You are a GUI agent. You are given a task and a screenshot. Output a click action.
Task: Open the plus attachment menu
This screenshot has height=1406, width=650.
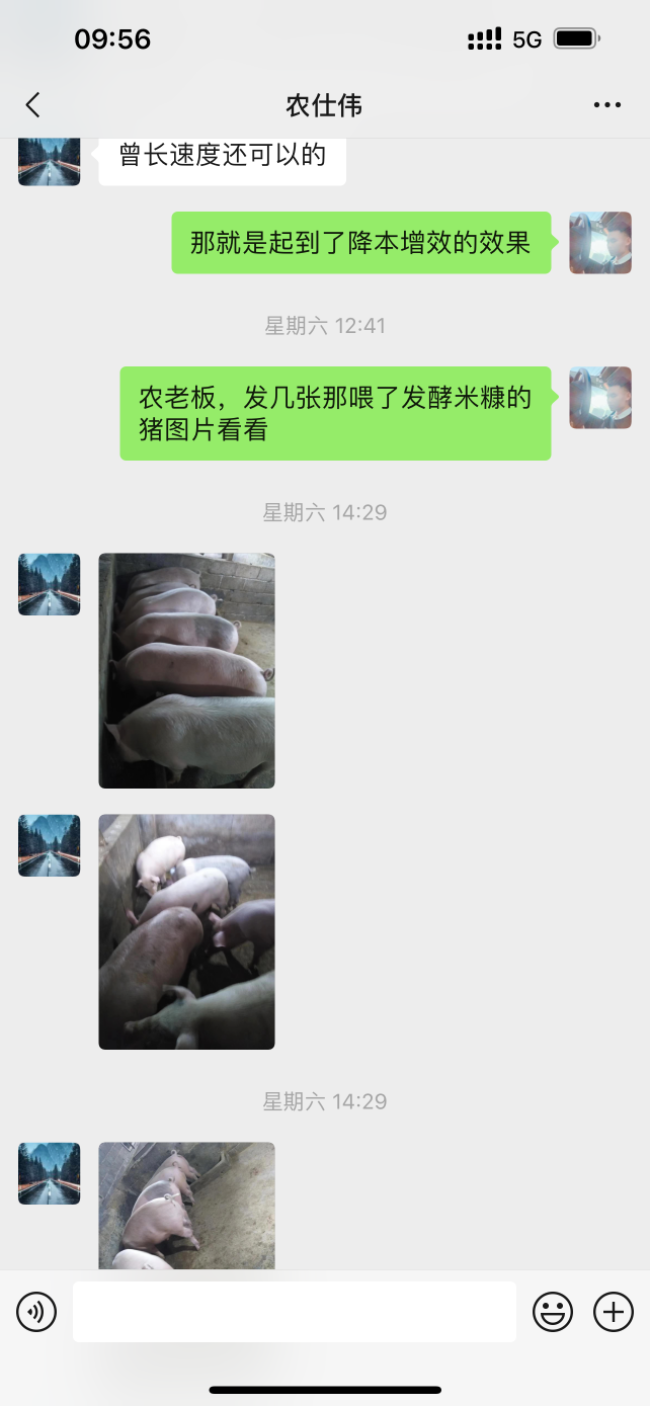613,1311
